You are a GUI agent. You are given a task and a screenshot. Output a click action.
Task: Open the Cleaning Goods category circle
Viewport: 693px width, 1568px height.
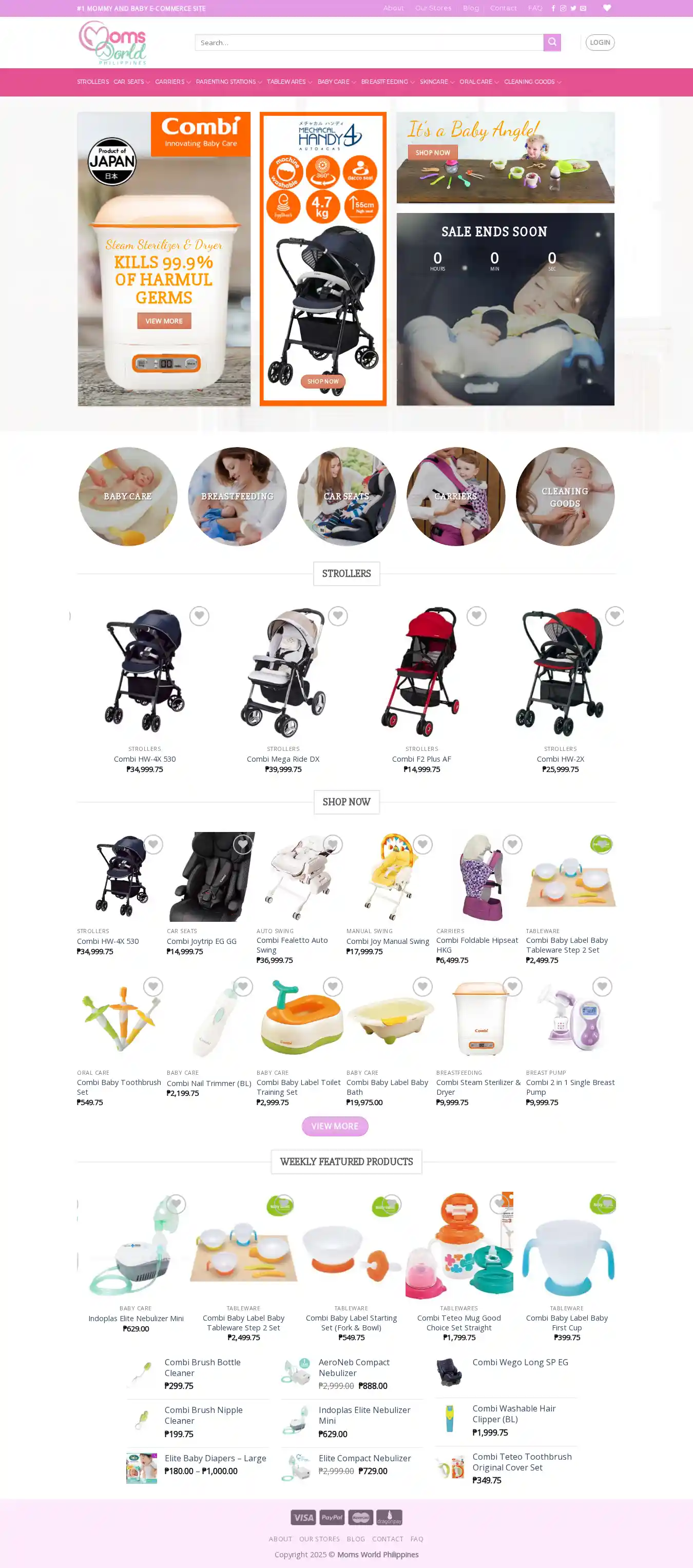tap(565, 497)
